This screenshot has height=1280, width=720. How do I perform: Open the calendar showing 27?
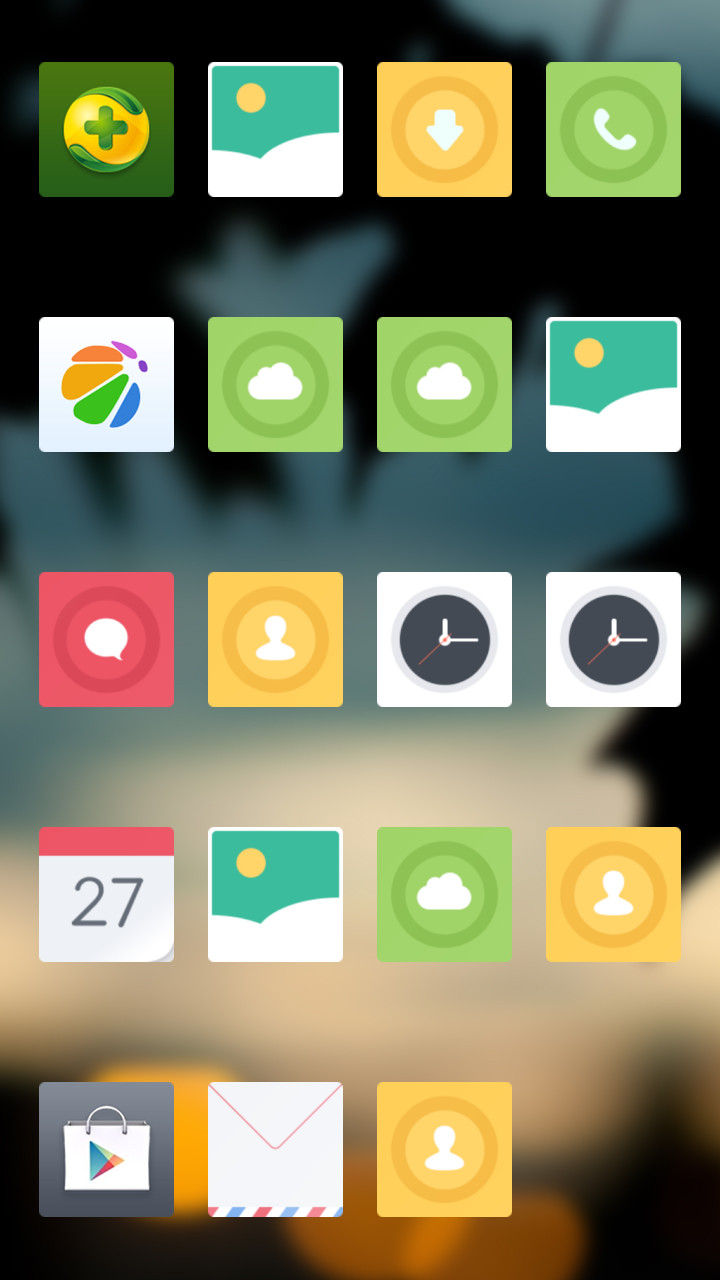106,894
